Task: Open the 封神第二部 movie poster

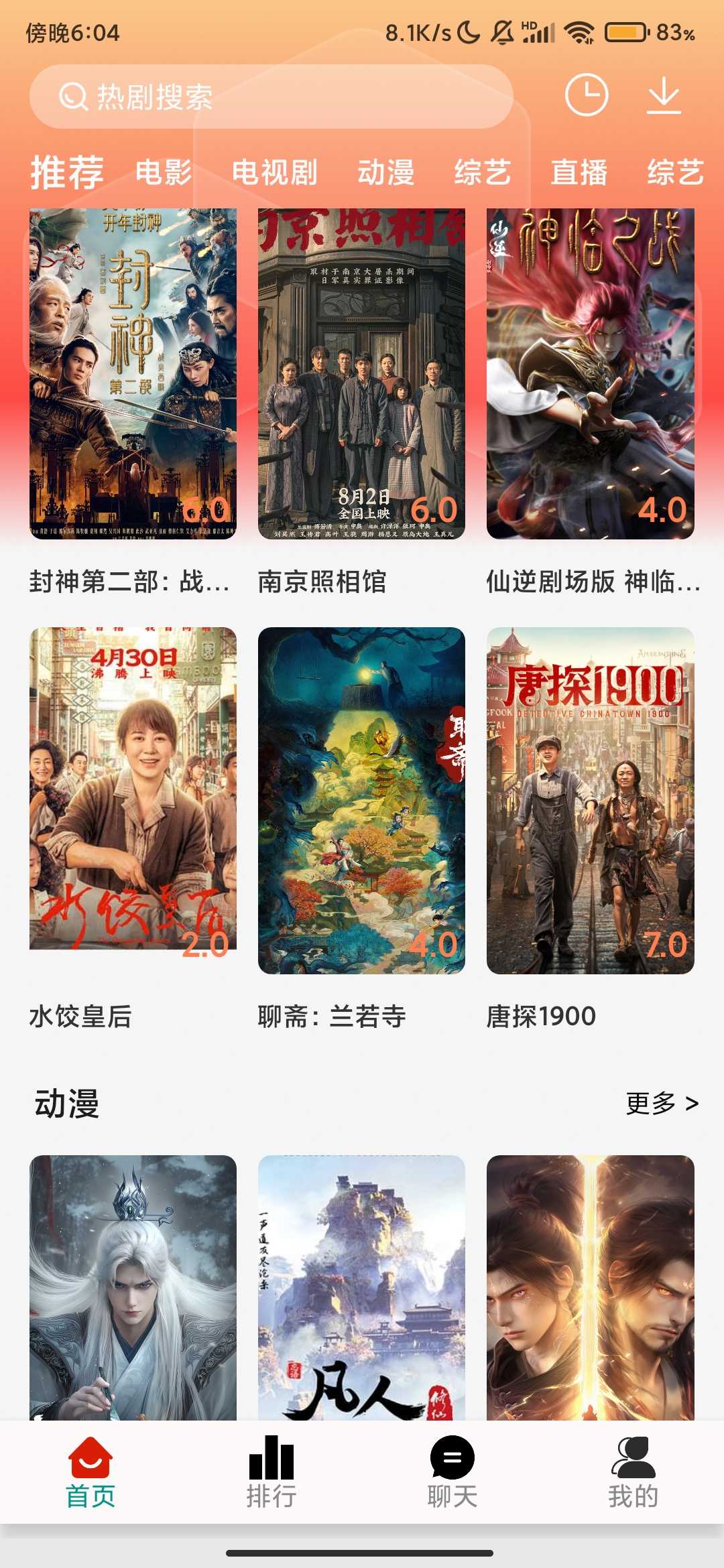Action: pos(133,373)
